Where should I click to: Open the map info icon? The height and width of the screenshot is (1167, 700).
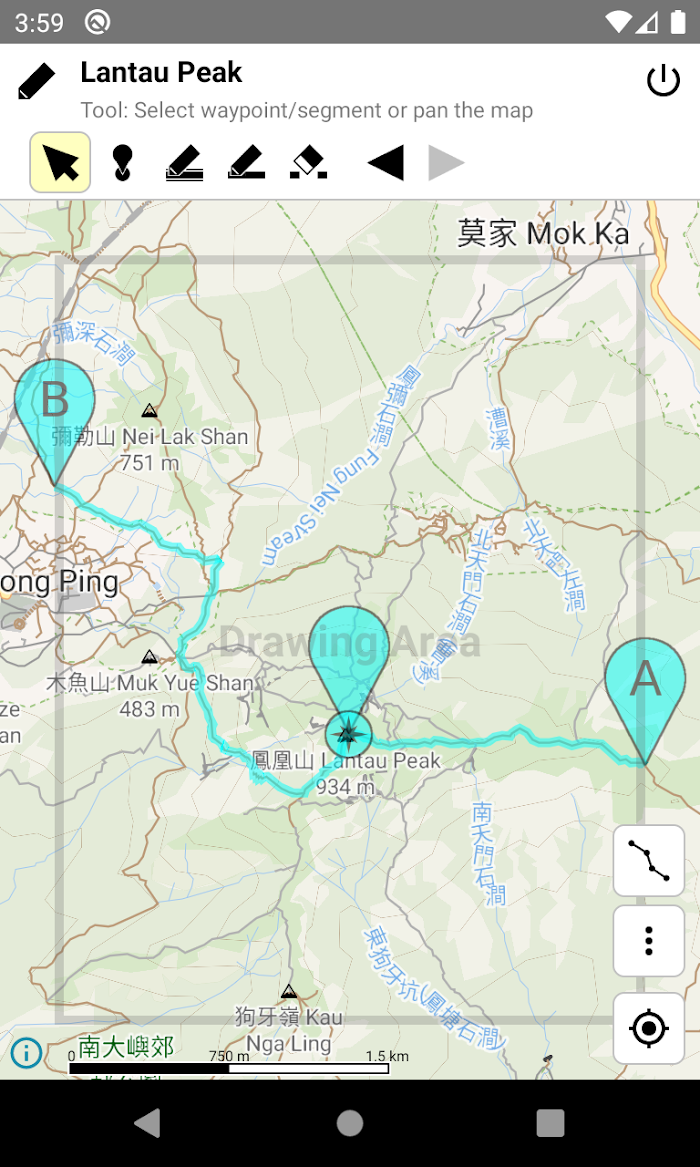(x=27, y=1052)
